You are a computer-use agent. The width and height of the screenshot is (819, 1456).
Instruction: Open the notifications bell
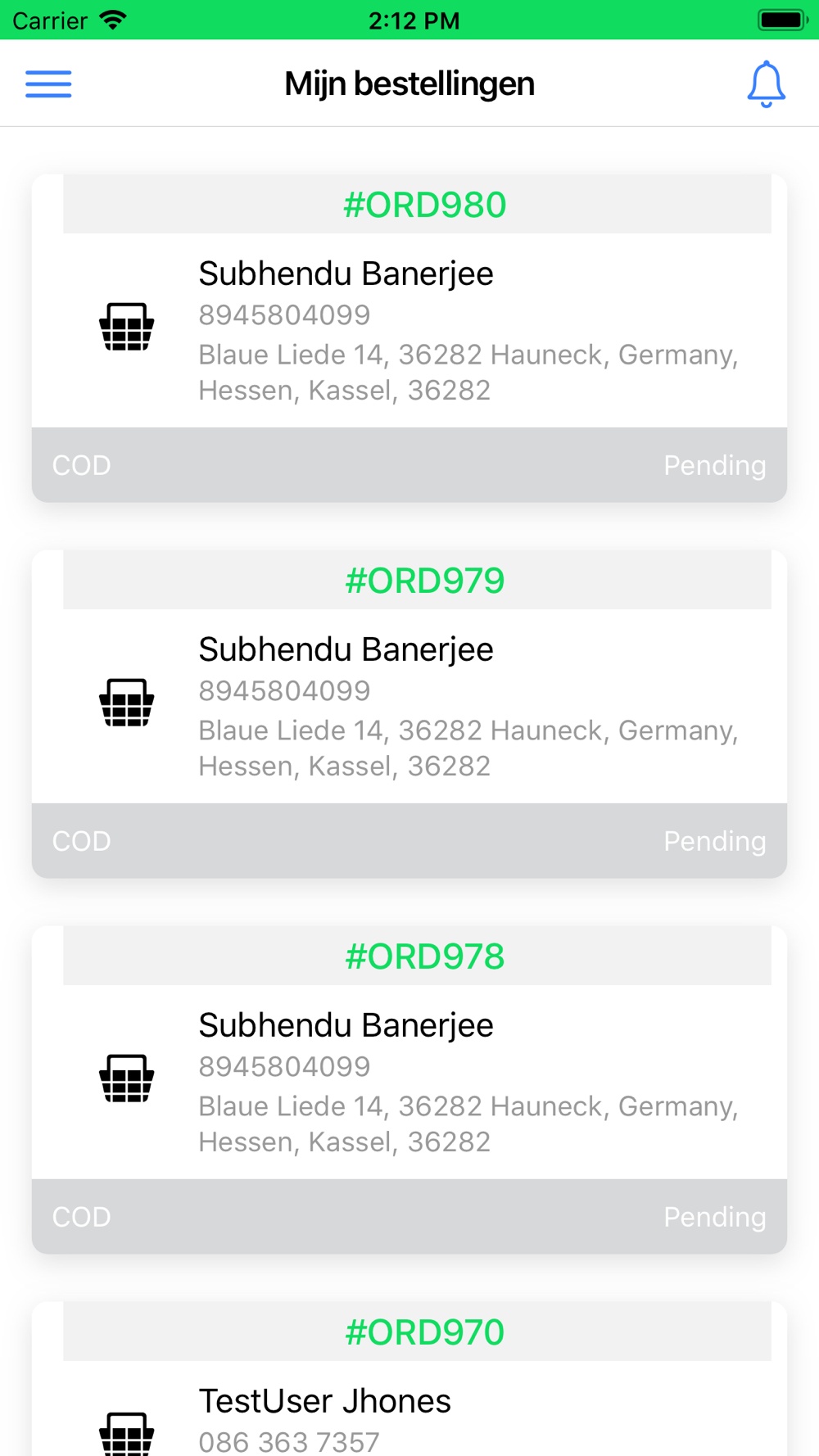(x=766, y=84)
